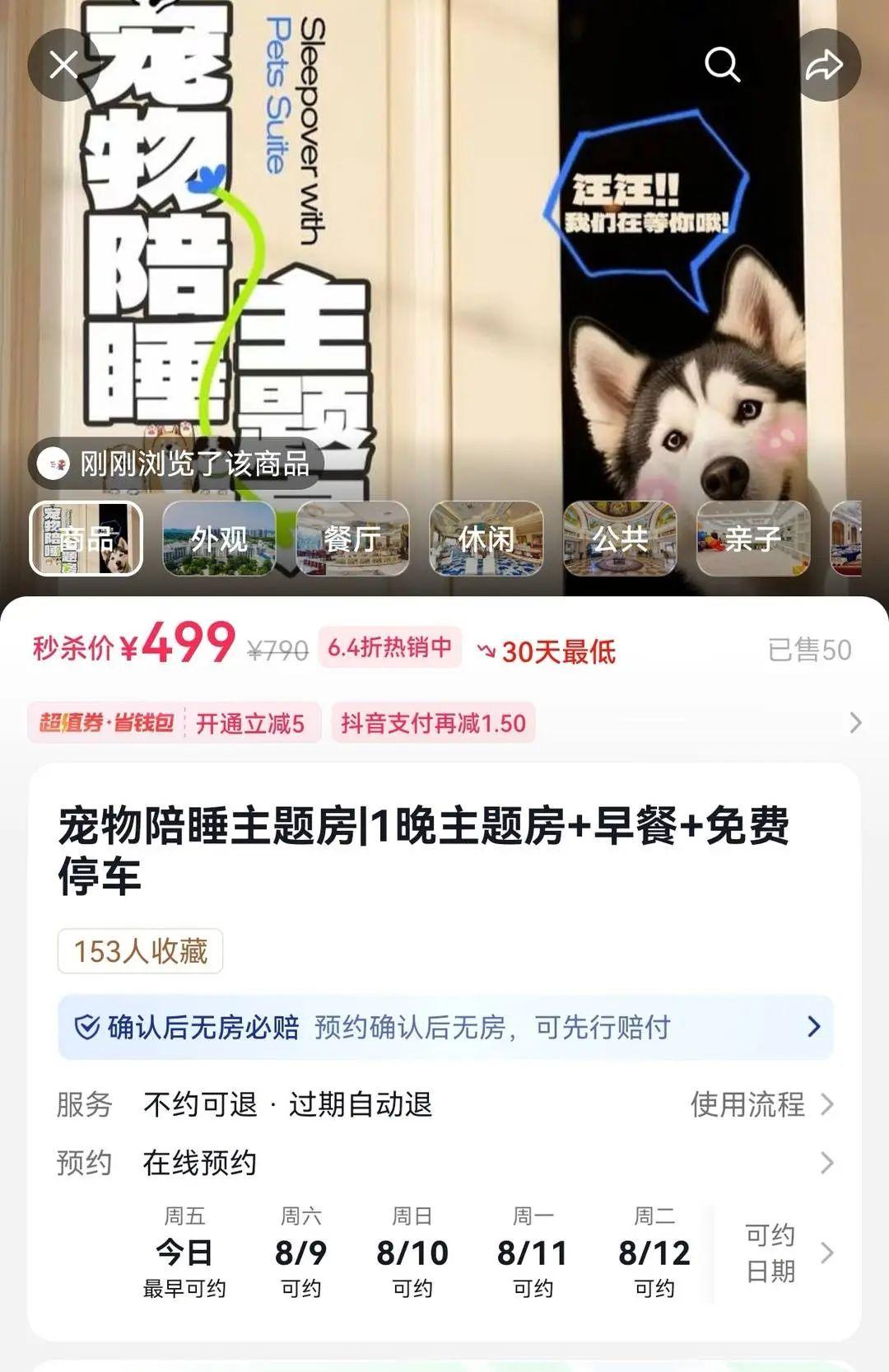
Task: Close the product detail page
Action: [63, 65]
